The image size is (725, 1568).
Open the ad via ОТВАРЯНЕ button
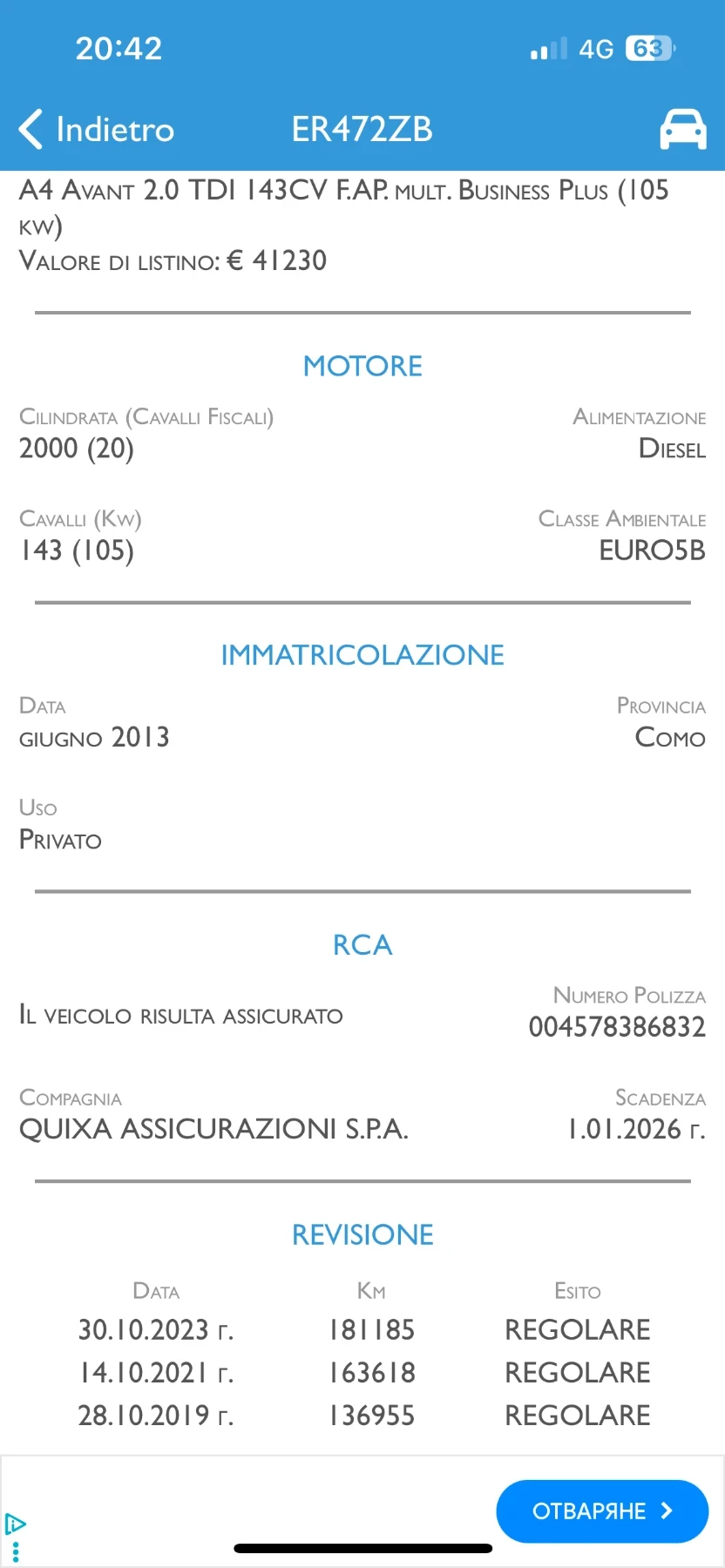point(601,1511)
